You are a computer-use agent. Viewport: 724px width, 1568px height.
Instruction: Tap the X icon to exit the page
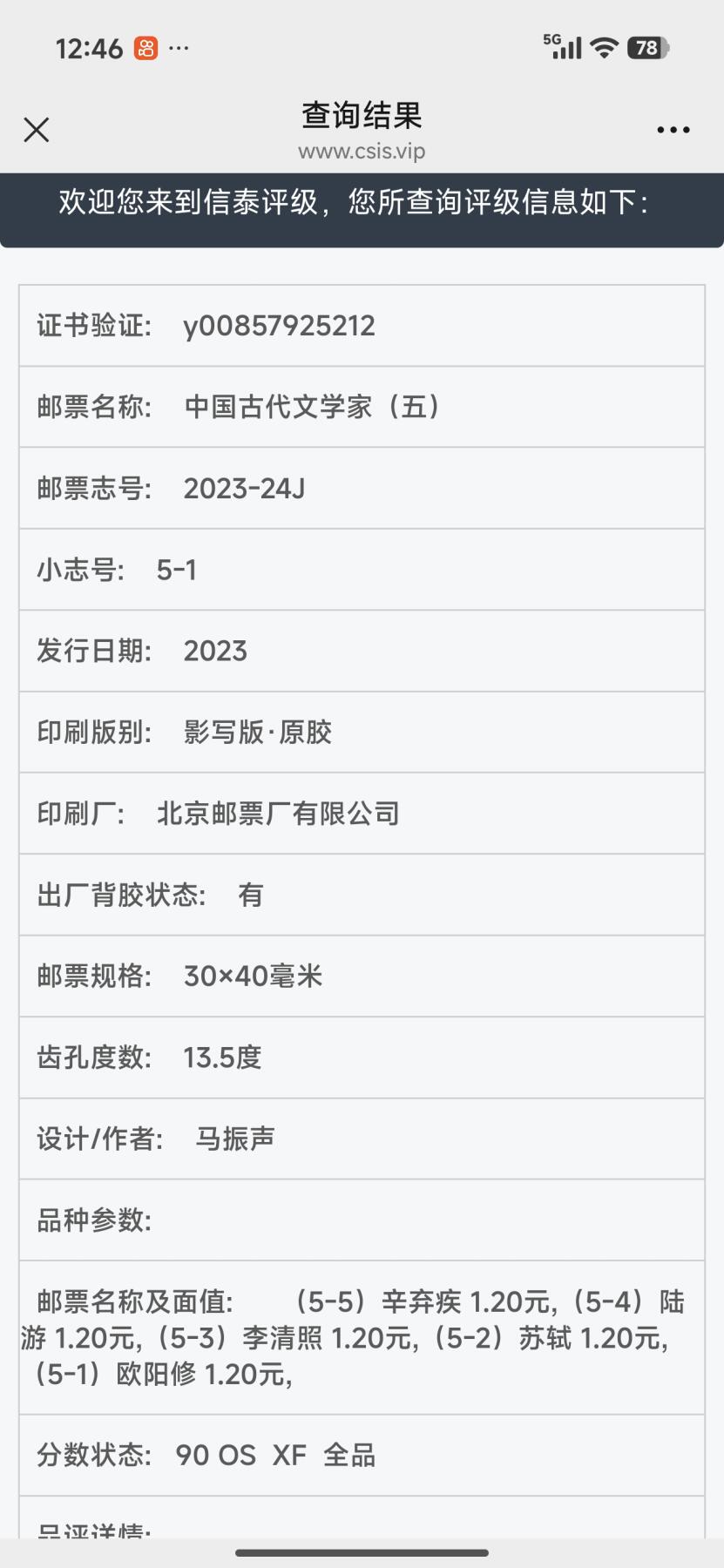tap(37, 129)
